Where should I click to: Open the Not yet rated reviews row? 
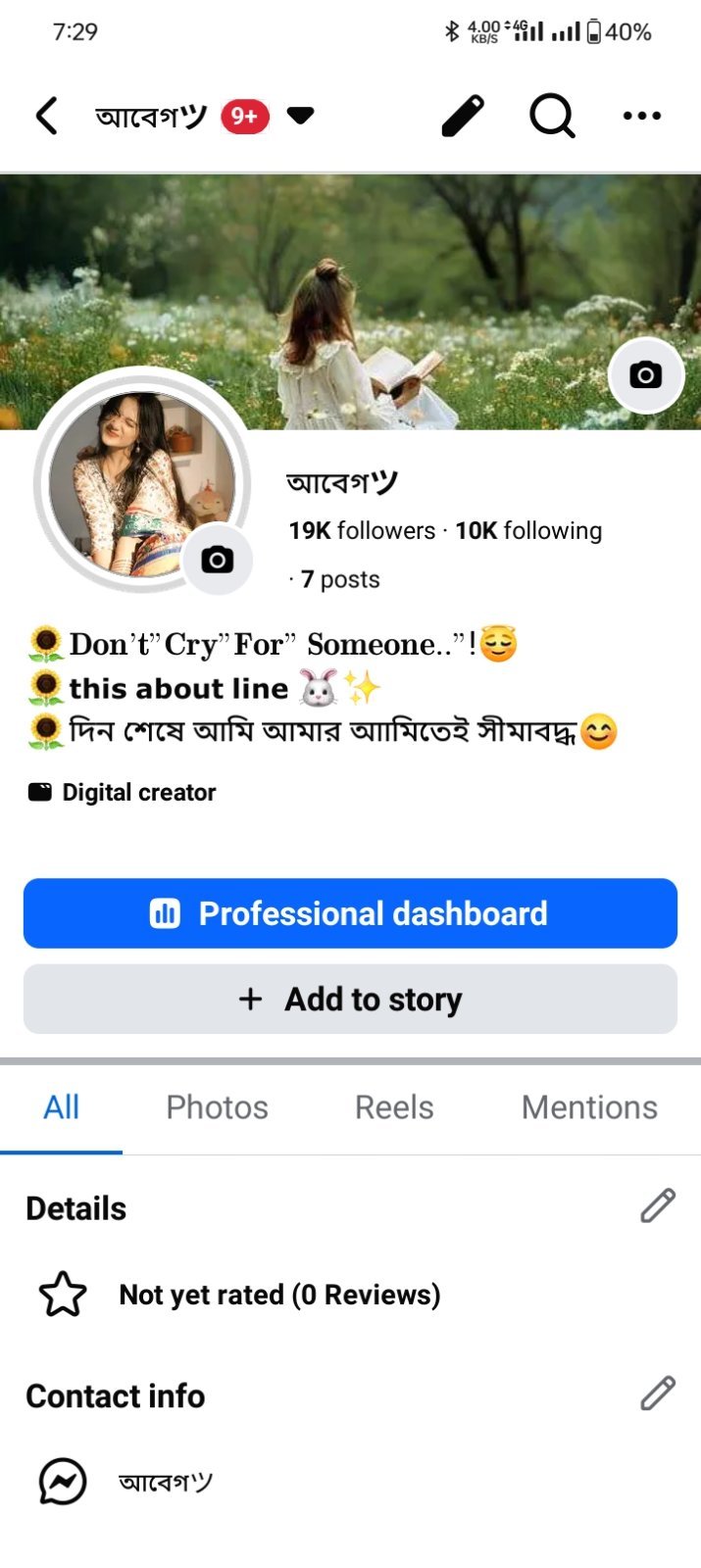(350, 1295)
